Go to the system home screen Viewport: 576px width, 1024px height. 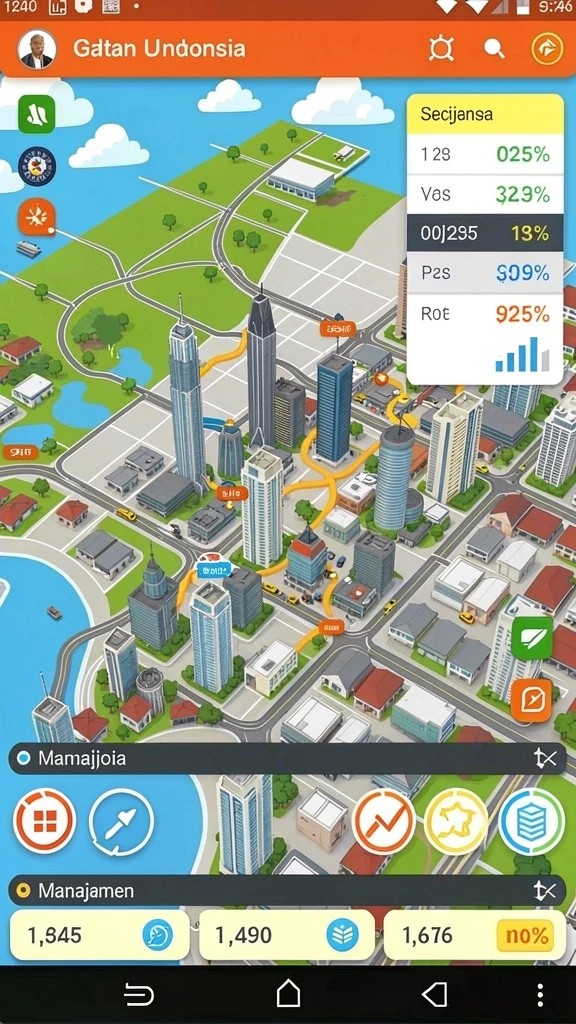point(288,995)
